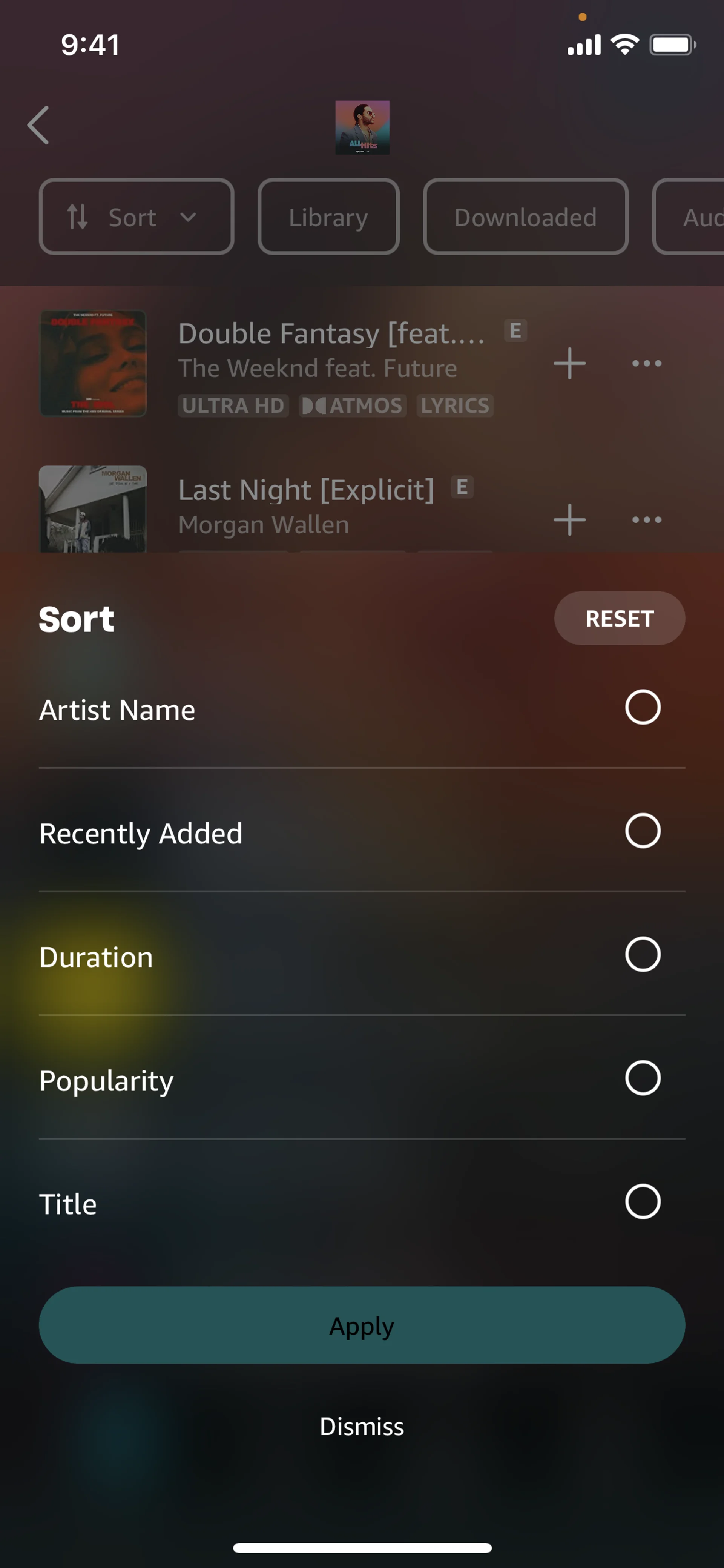Pick the Popularity sort option

(642, 1078)
